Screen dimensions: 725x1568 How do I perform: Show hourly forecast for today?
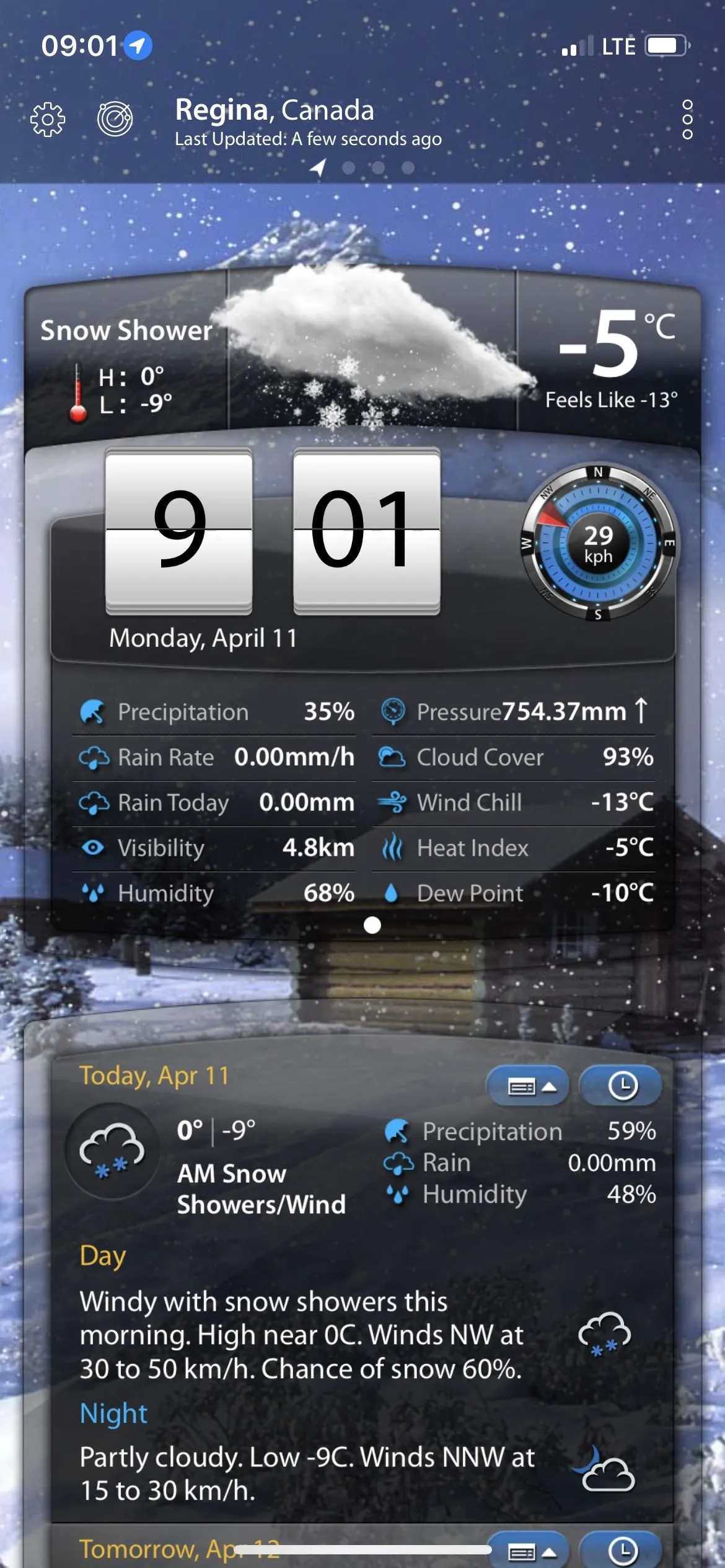pyautogui.click(x=622, y=1086)
